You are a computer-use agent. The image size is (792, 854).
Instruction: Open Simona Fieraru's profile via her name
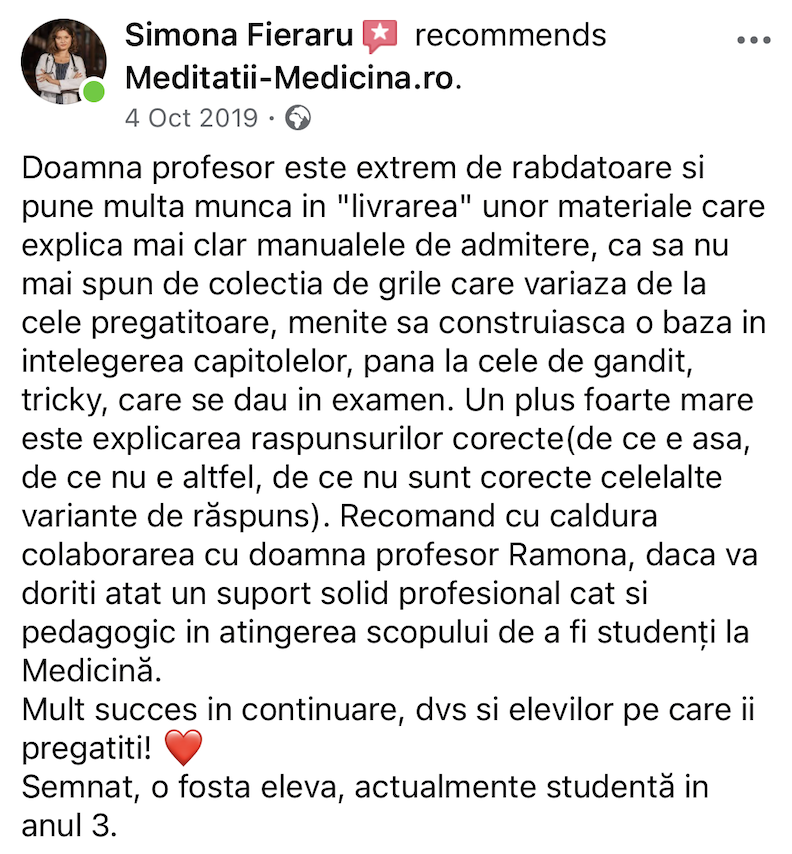[240, 36]
